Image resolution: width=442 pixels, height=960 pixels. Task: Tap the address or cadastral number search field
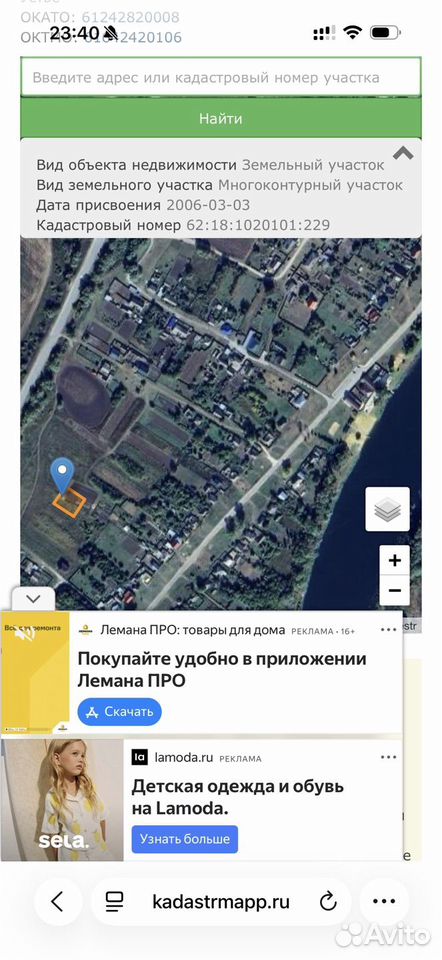(x=221, y=78)
